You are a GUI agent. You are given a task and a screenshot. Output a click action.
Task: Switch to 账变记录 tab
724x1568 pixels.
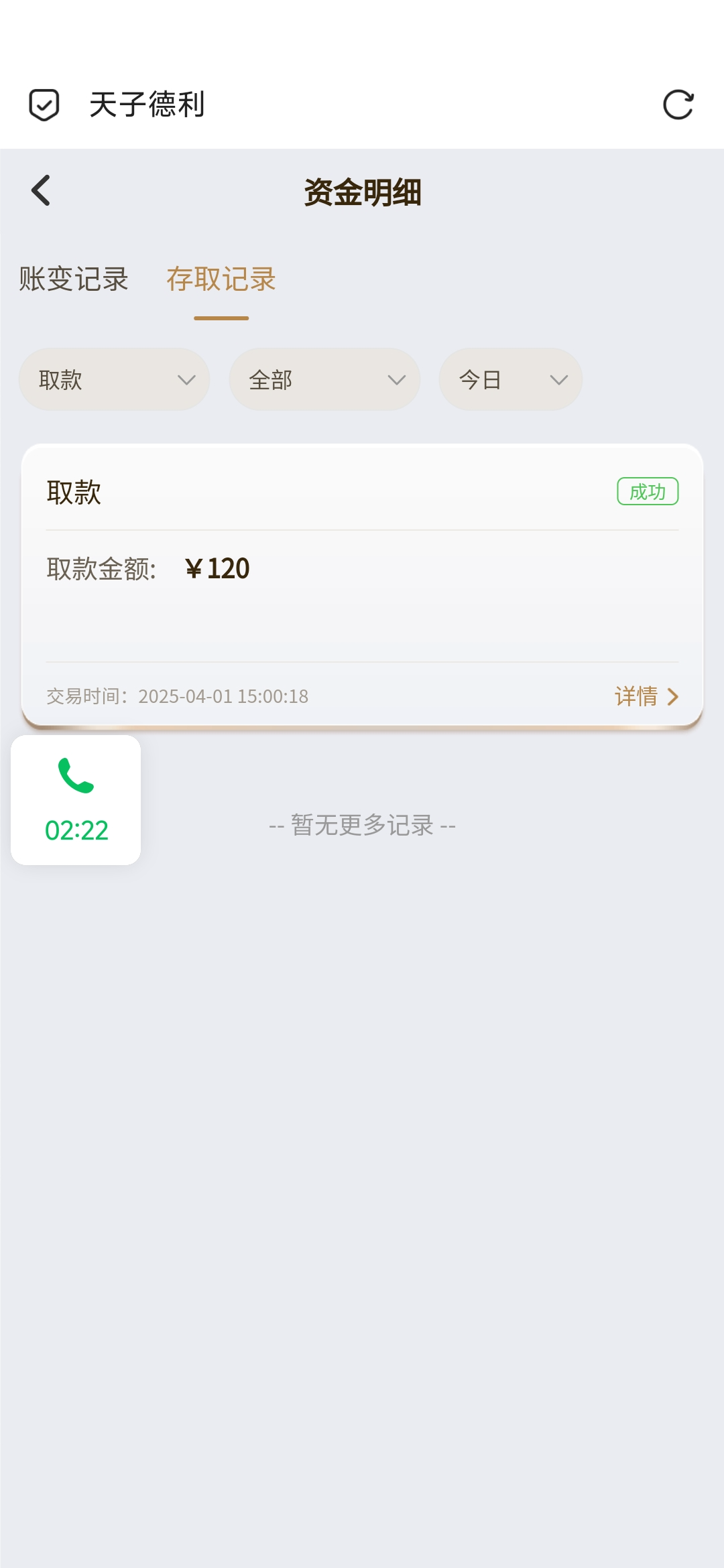click(x=74, y=279)
